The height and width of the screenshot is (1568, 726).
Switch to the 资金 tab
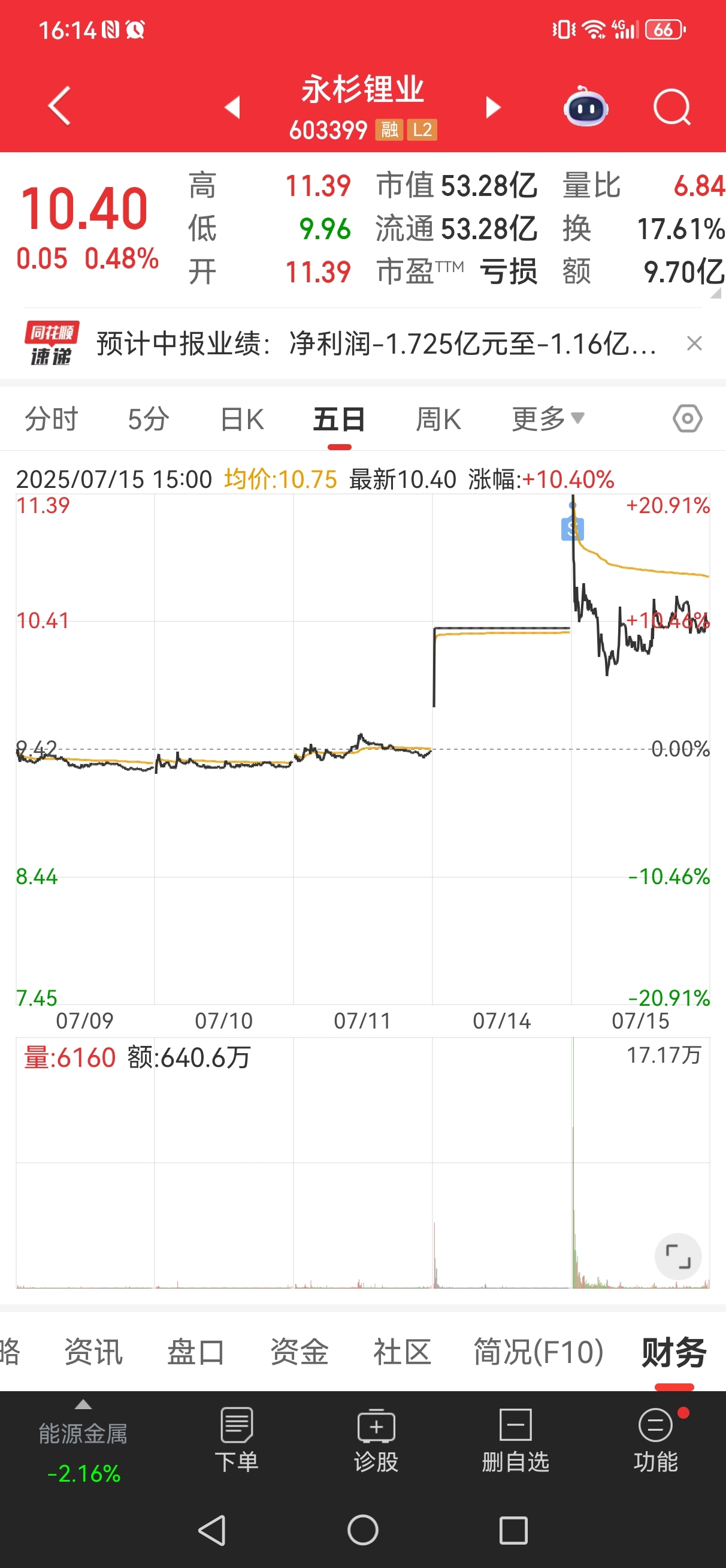pyautogui.click(x=300, y=1352)
